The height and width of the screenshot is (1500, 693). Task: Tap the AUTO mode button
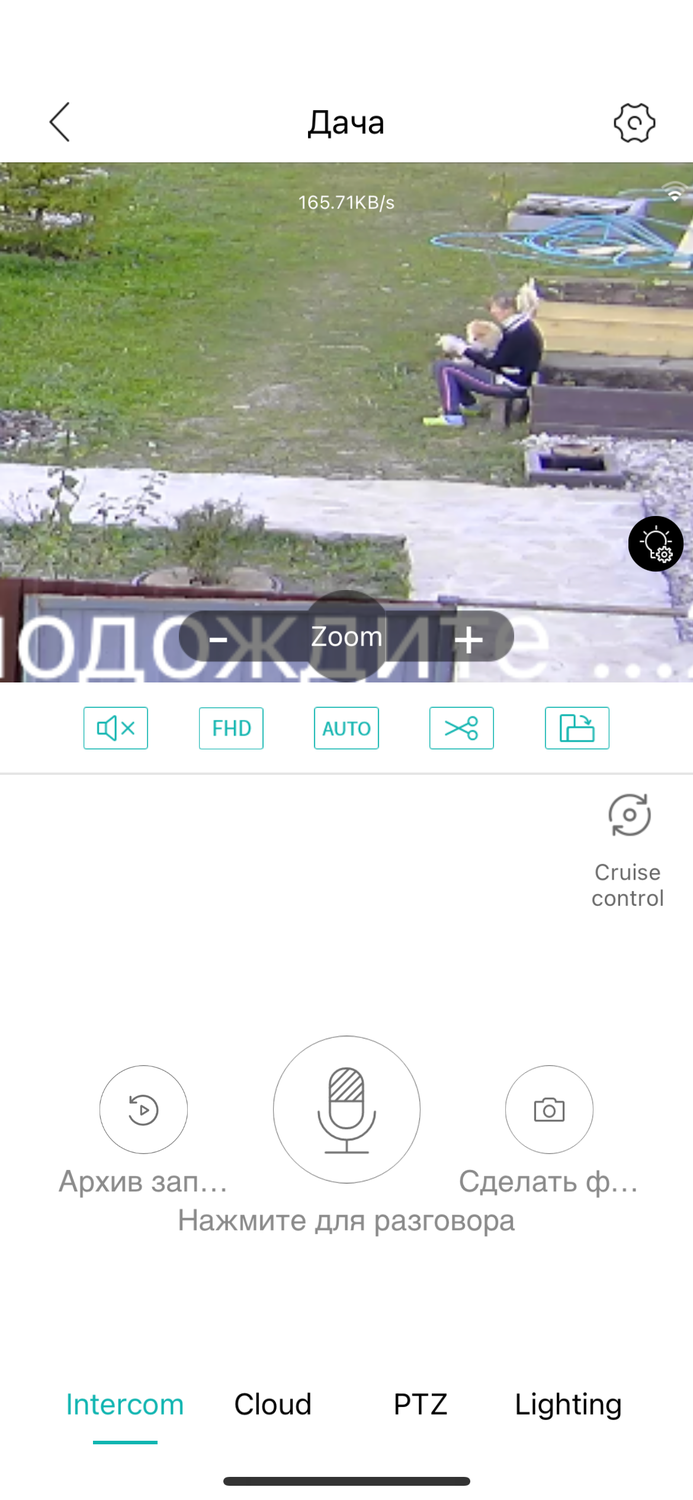pos(346,728)
